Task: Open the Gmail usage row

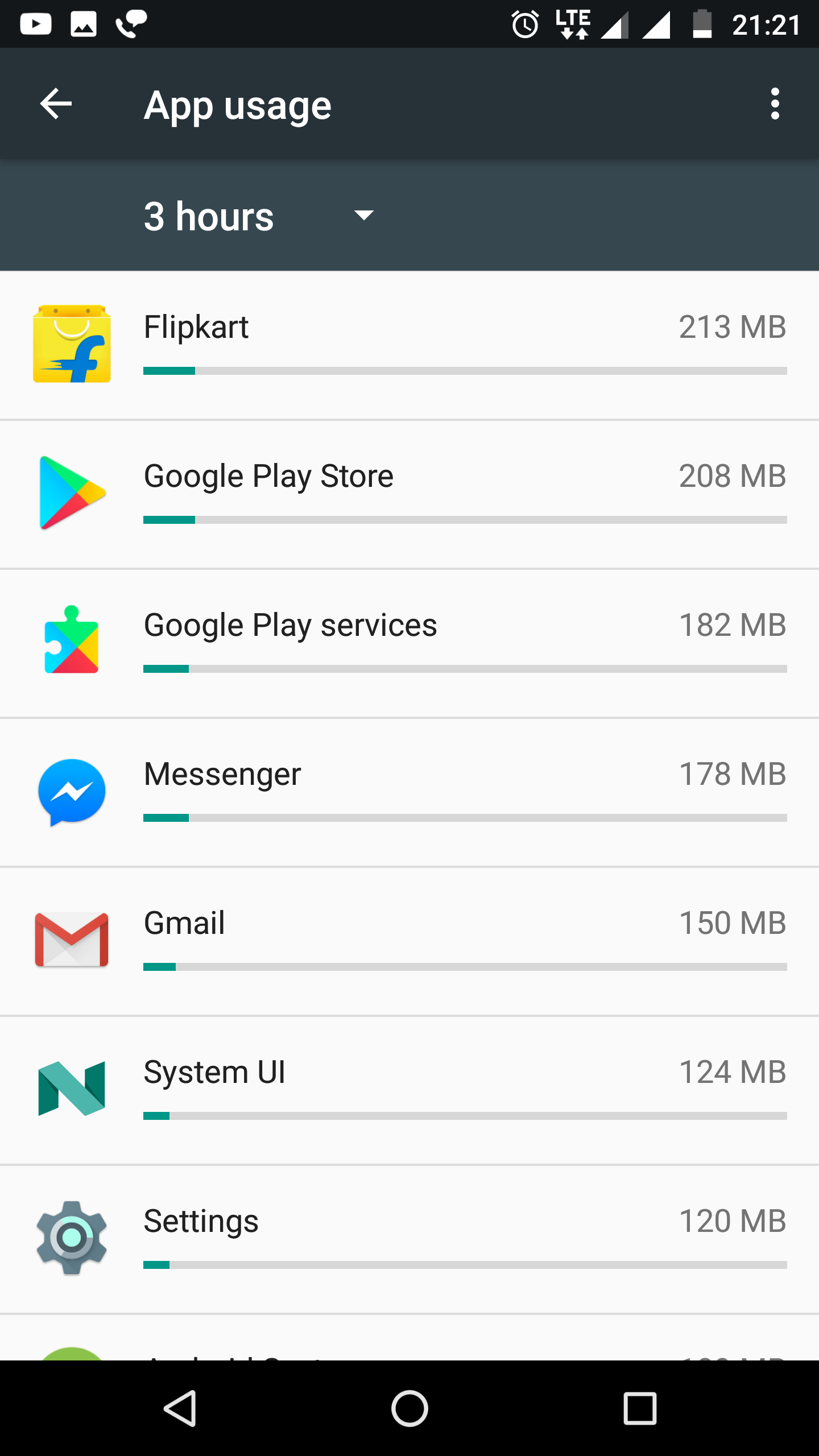Action: pos(409,941)
